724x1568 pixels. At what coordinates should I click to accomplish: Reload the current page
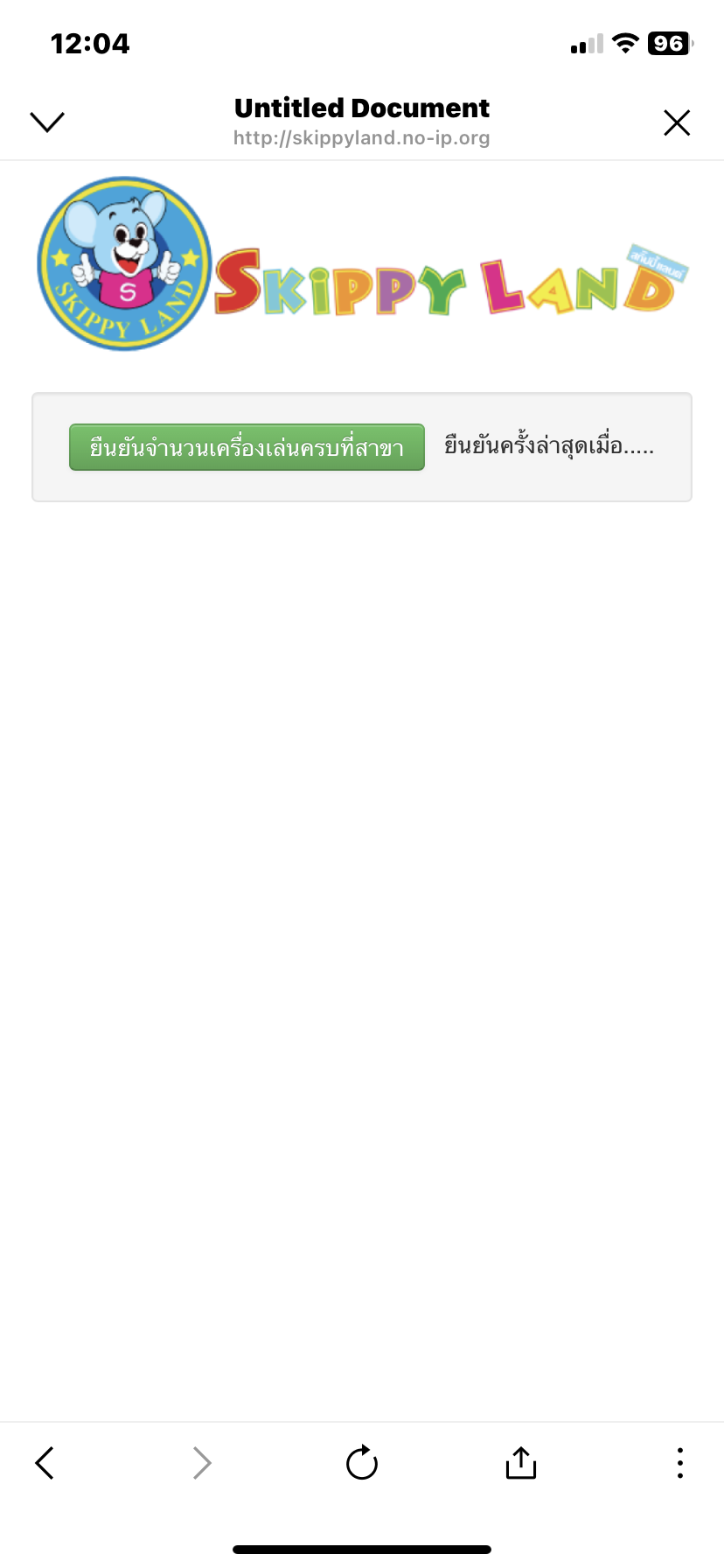(362, 1462)
